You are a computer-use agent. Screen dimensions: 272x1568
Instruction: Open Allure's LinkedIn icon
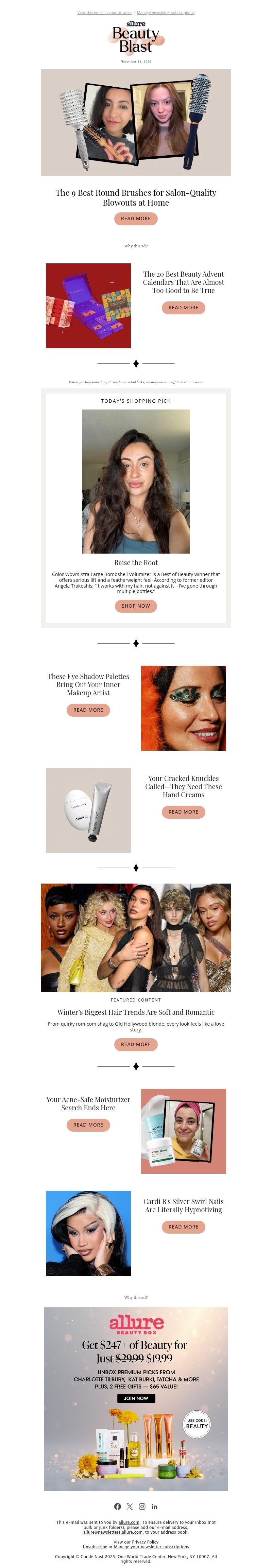[155, 1506]
